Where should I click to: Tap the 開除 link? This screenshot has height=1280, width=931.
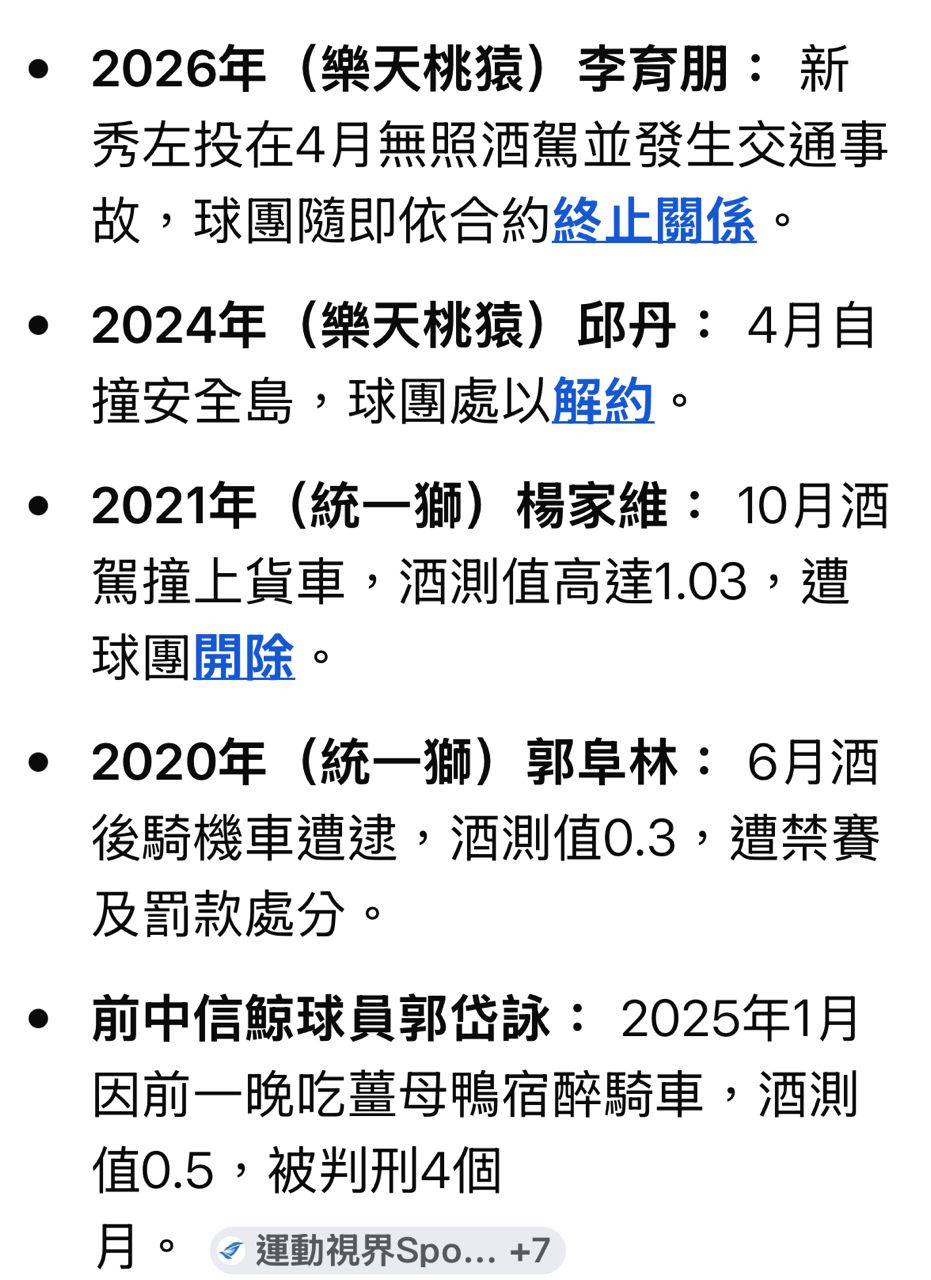point(243,657)
